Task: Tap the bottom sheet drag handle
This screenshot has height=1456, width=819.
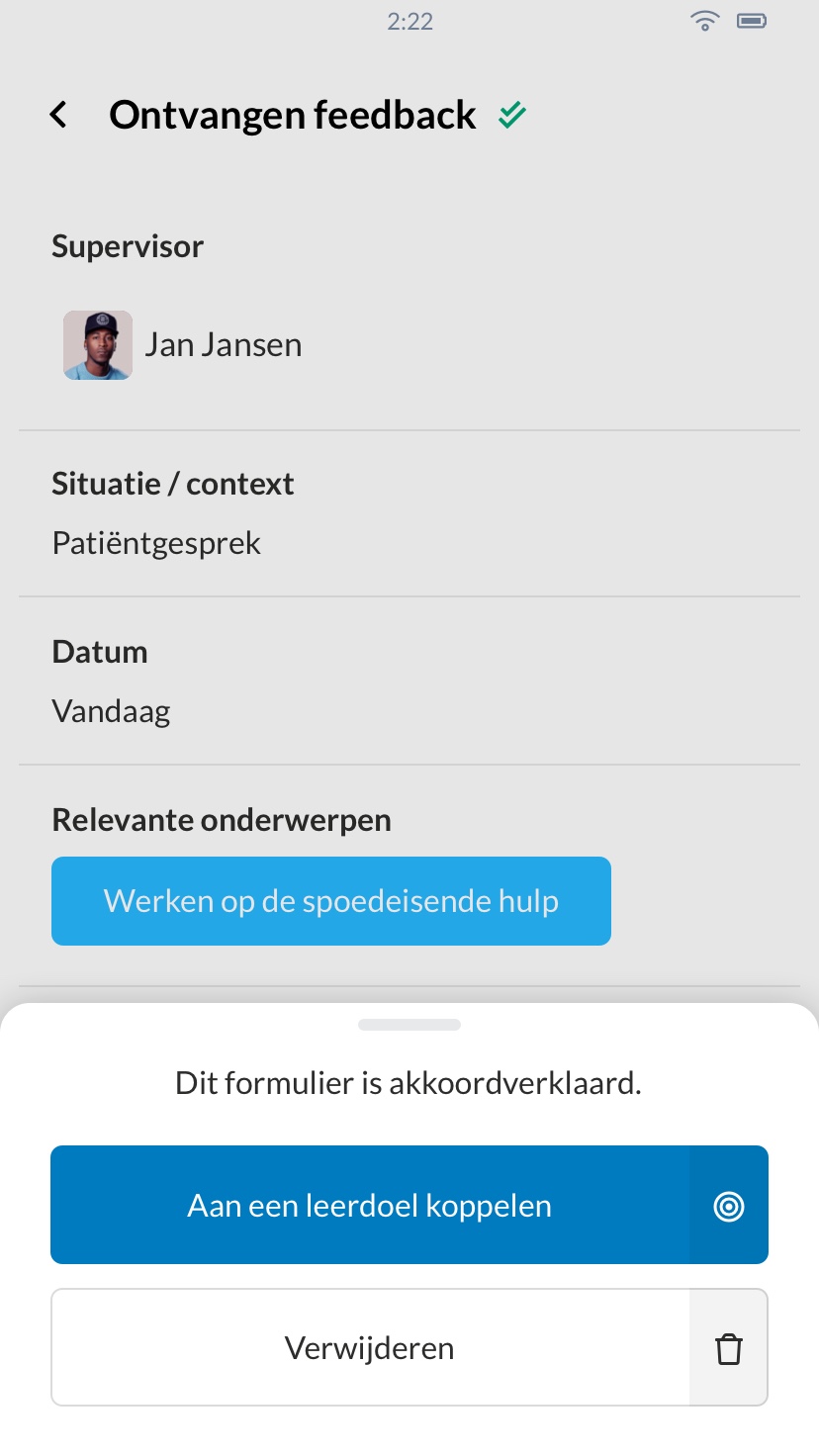Action: point(409,1025)
